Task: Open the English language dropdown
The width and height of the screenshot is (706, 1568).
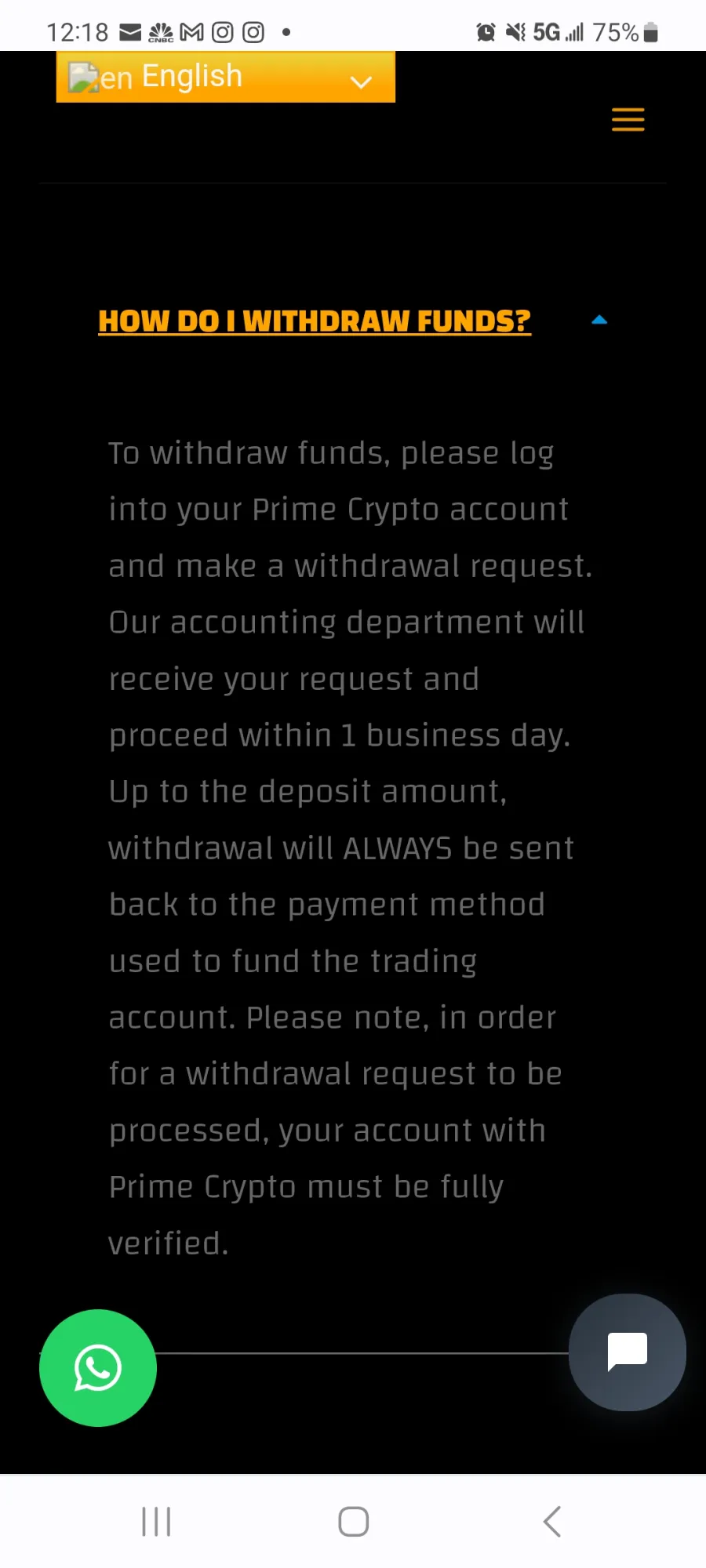Action: point(226,77)
